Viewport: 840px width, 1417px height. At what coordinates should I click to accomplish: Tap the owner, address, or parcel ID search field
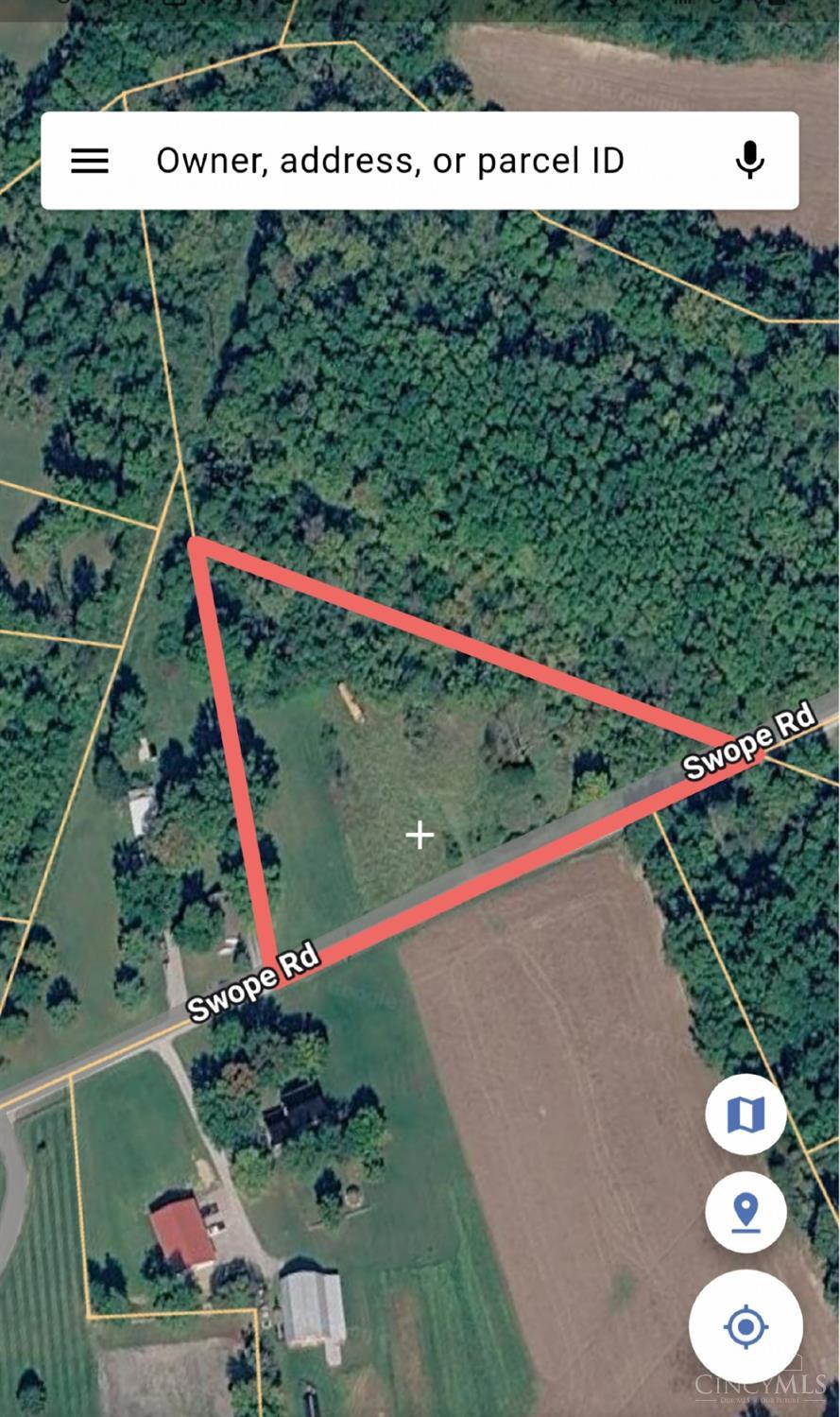pos(390,161)
